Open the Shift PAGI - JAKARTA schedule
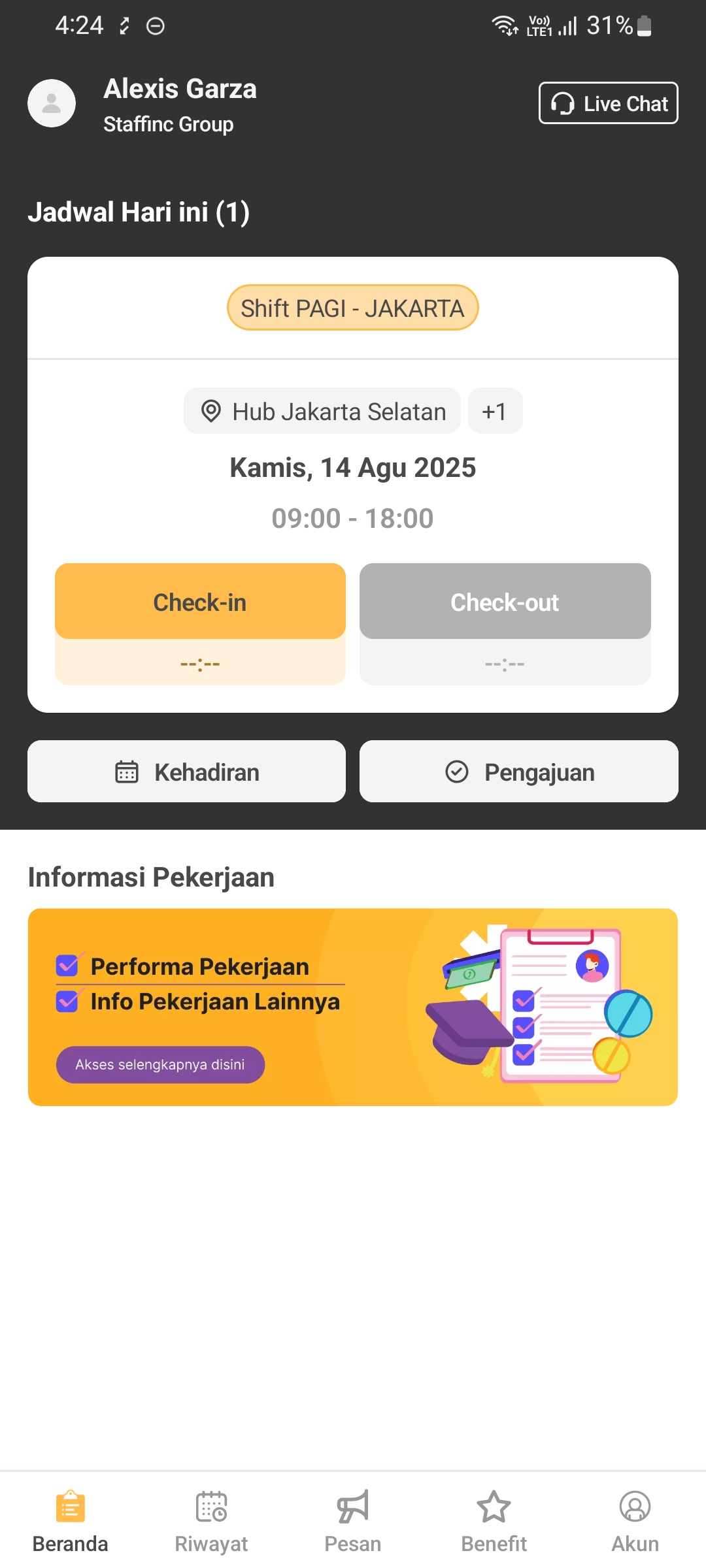The height and width of the screenshot is (1568, 706). coord(353,308)
